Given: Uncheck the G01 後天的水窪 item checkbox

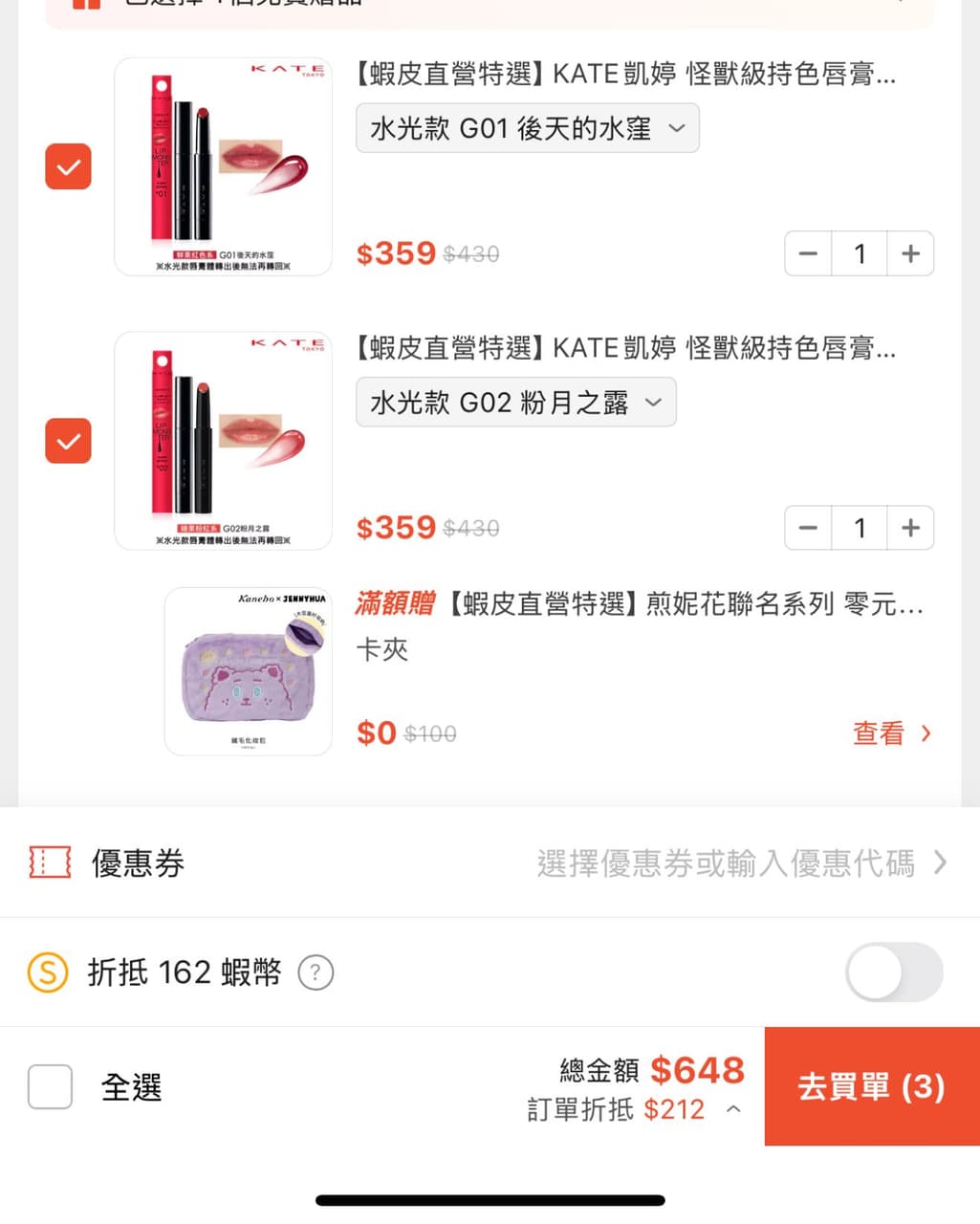Looking at the screenshot, I should click(67, 166).
